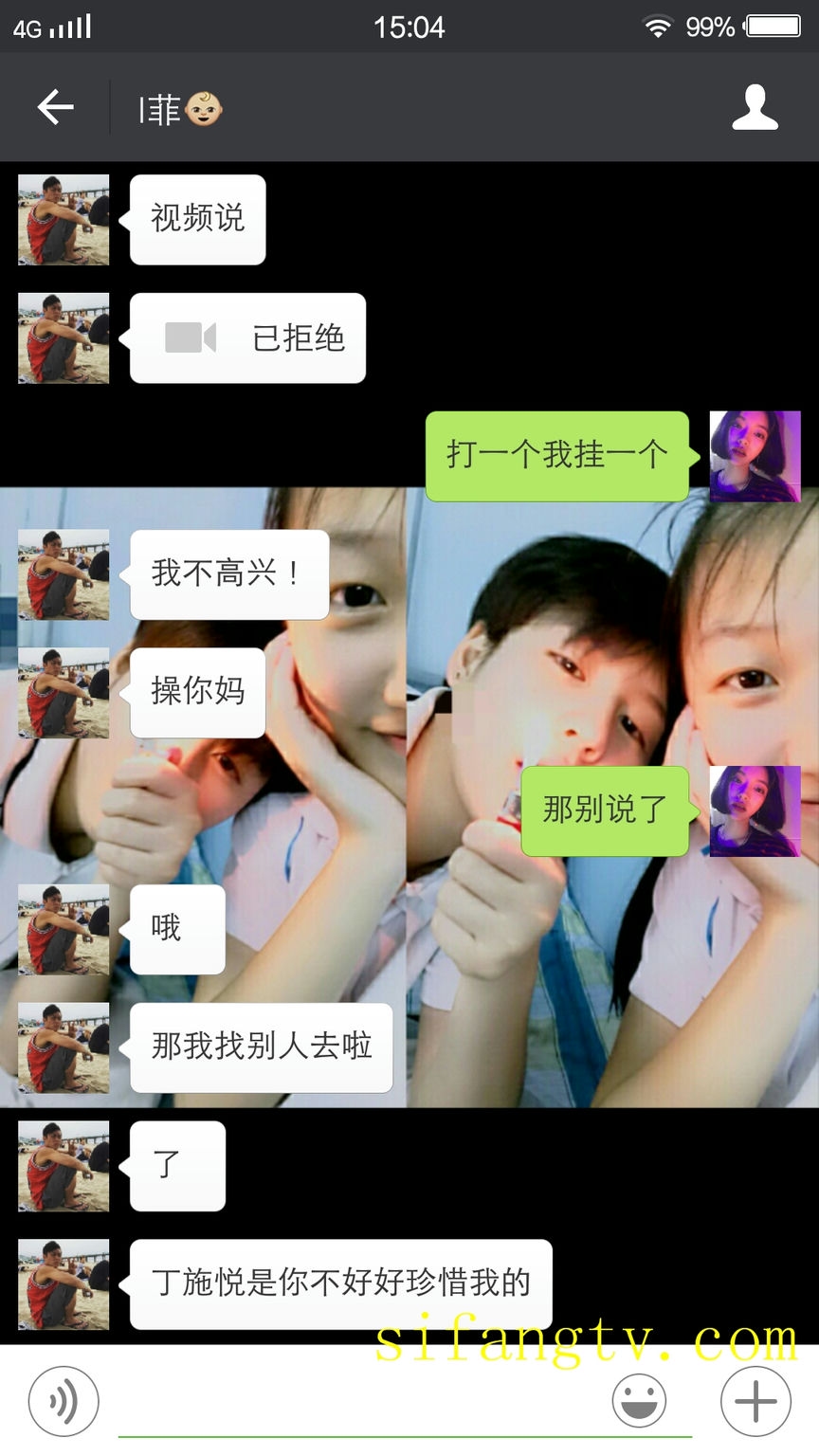Open the avatar beside 视频说
819x1456 pixels.
[x=64, y=220]
